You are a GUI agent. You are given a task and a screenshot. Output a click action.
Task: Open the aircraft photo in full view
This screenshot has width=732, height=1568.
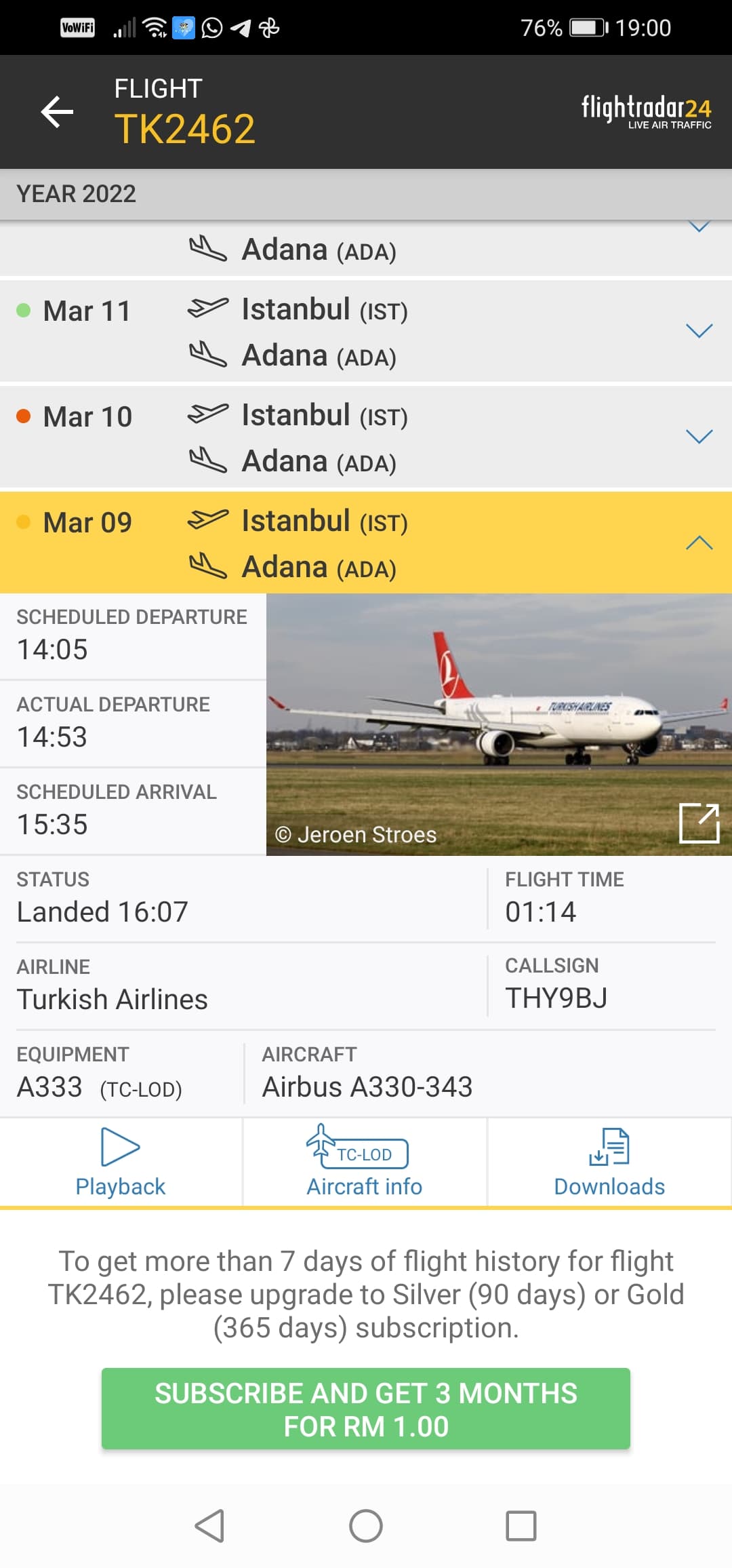point(699,823)
